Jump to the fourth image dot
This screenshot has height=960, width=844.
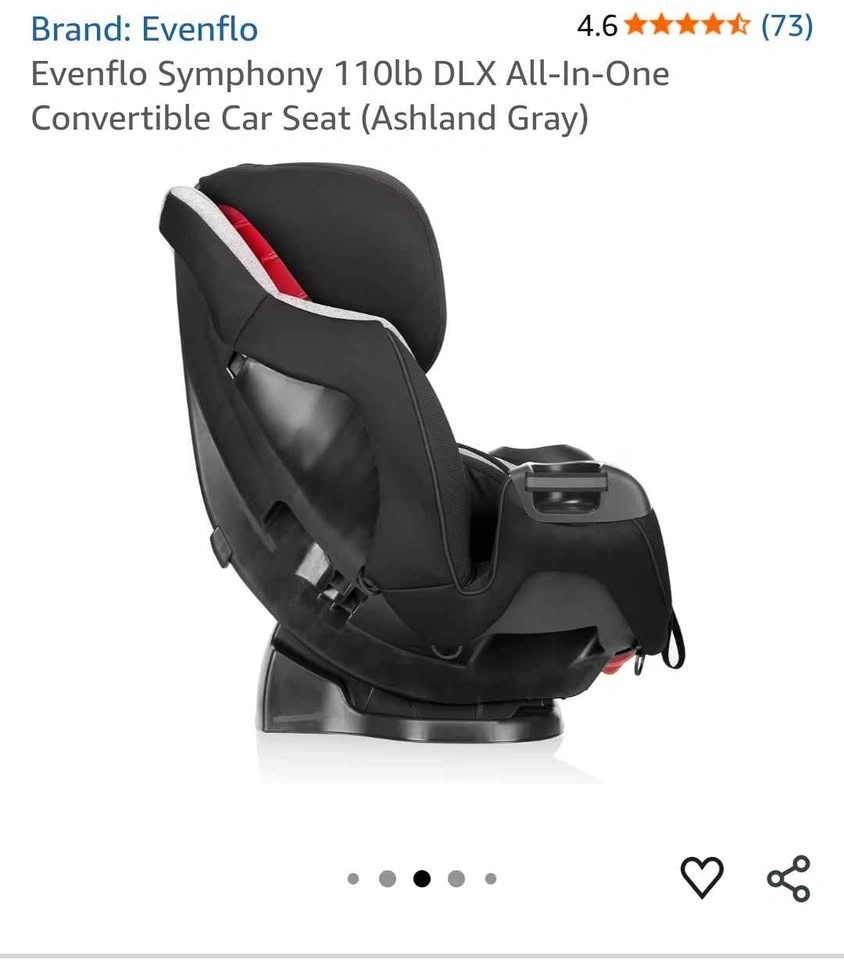(456, 879)
